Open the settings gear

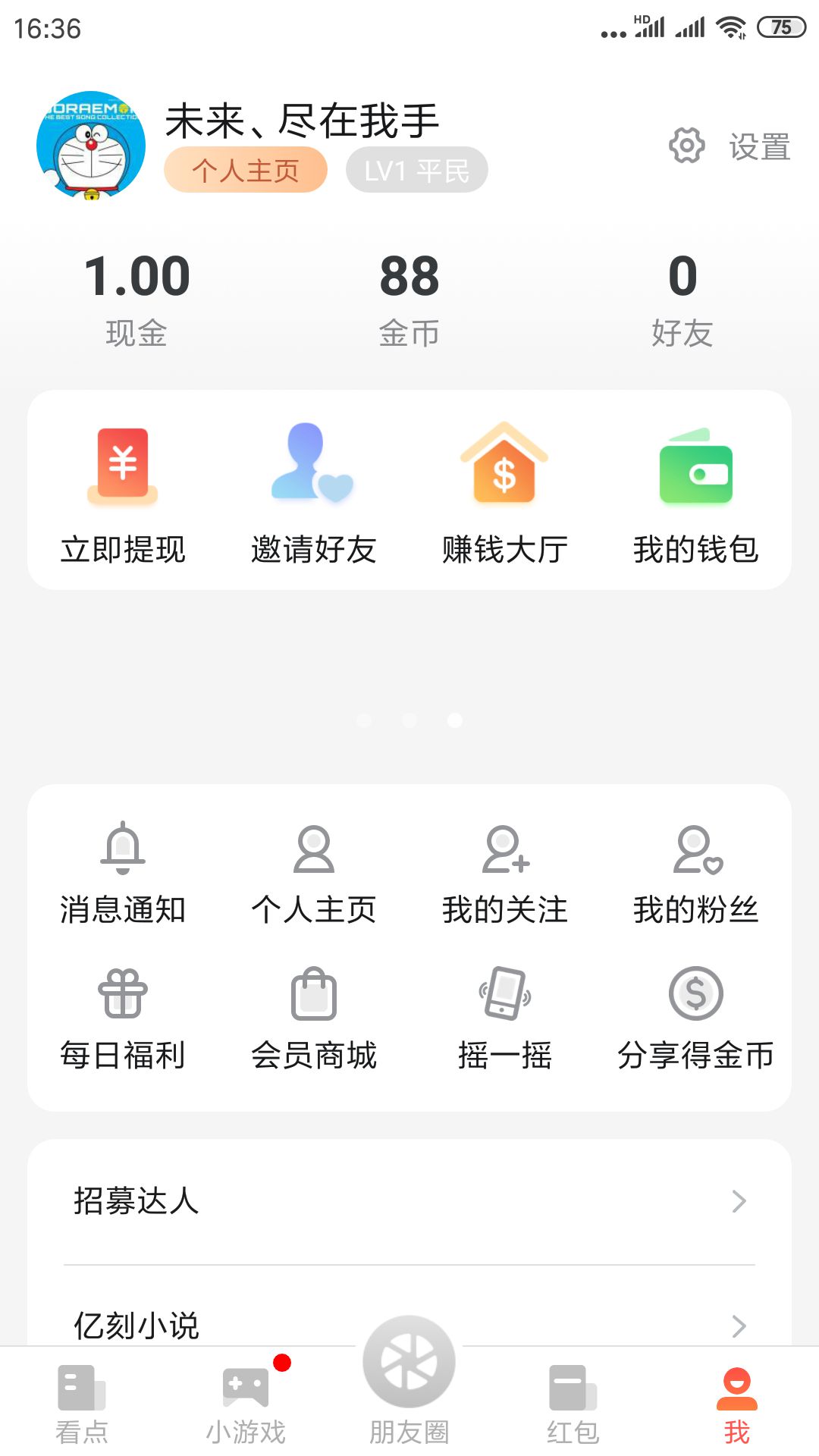coord(685,146)
